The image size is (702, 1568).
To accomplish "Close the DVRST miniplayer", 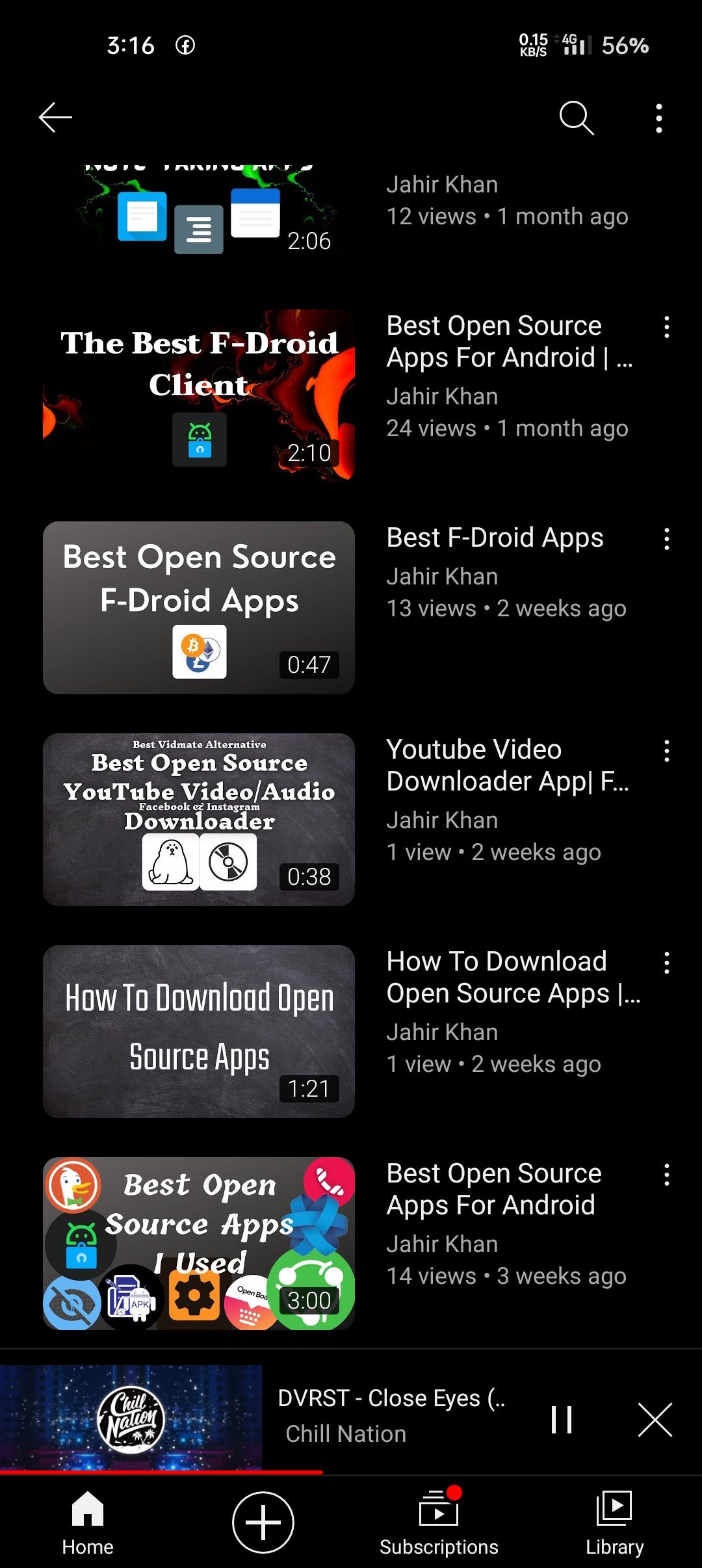I will tap(655, 1421).
